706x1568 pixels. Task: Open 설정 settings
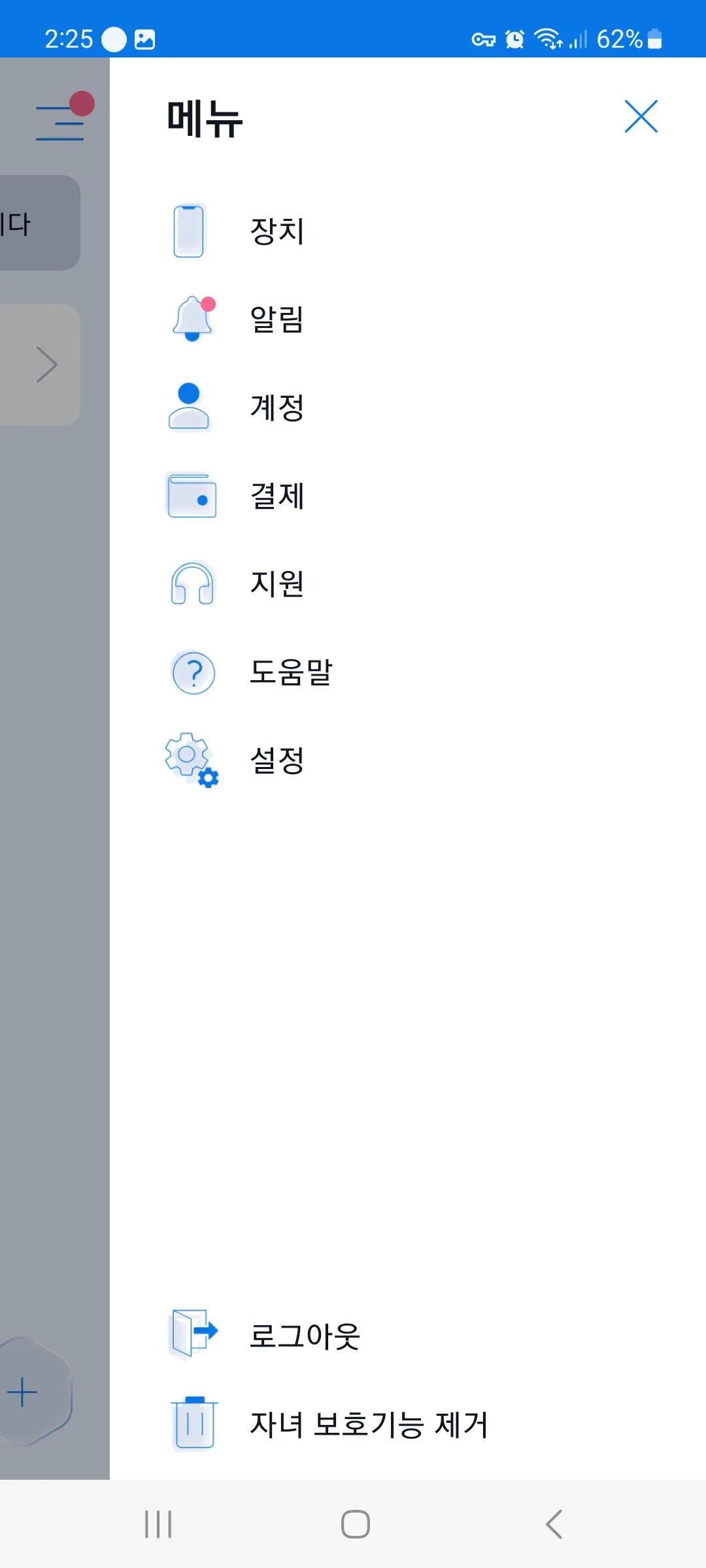click(277, 760)
